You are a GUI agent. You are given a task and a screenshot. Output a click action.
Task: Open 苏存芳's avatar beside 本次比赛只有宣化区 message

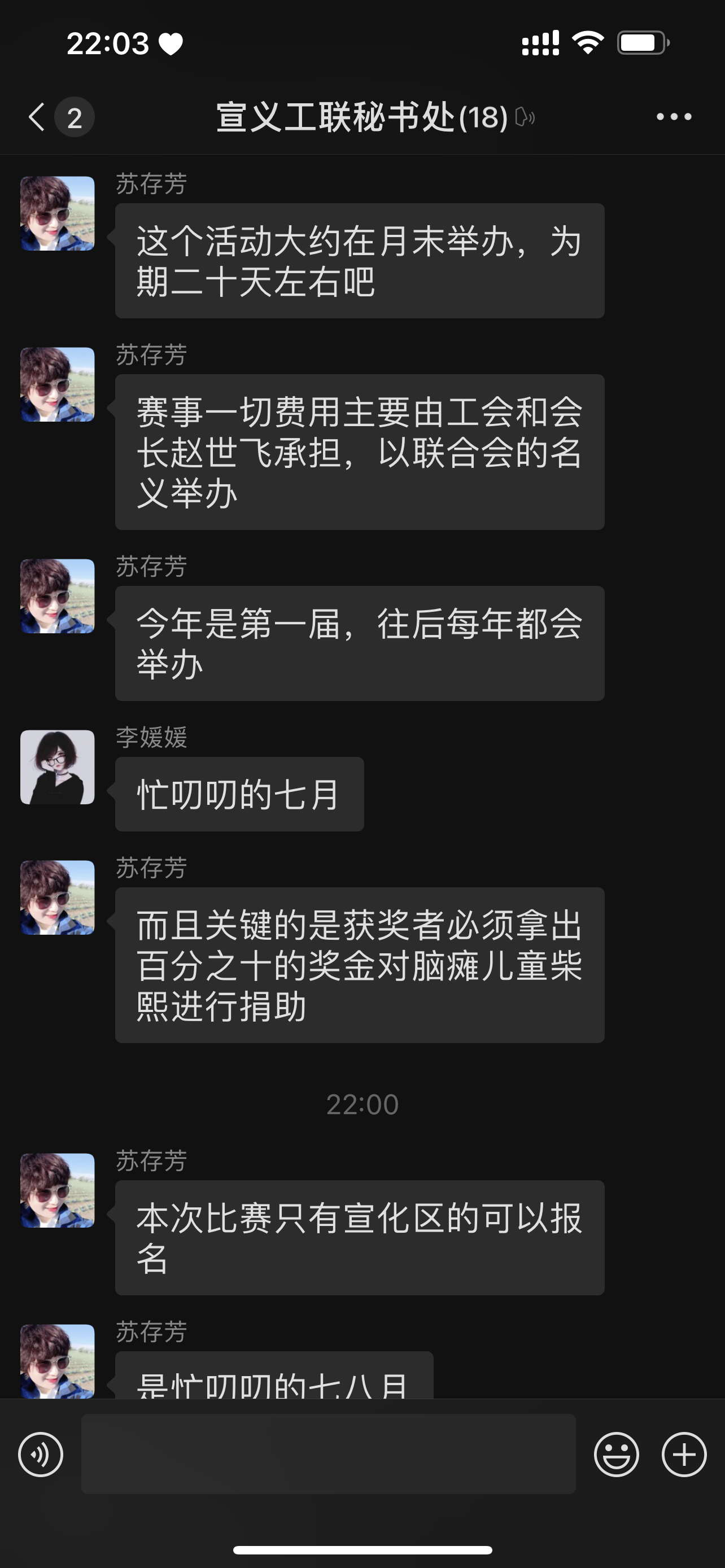tap(57, 1190)
